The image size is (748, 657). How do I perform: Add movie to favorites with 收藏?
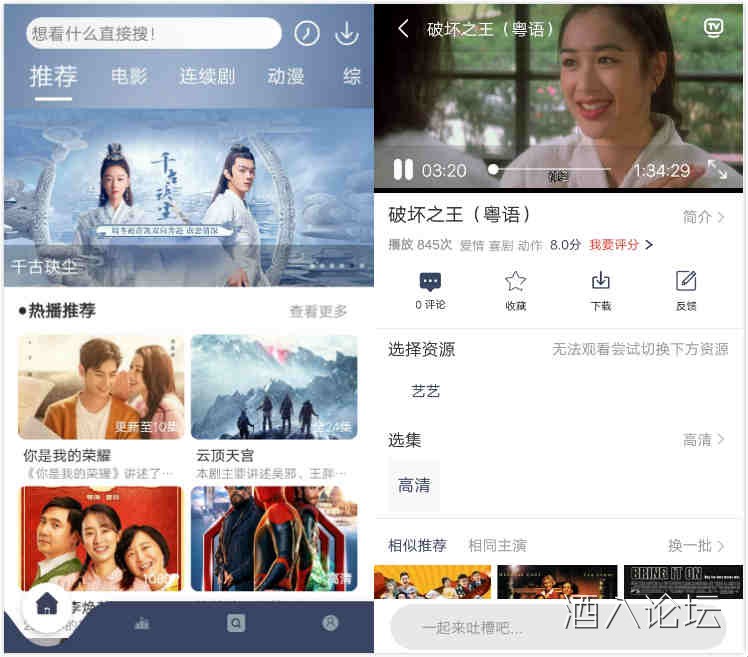click(515, 291)
